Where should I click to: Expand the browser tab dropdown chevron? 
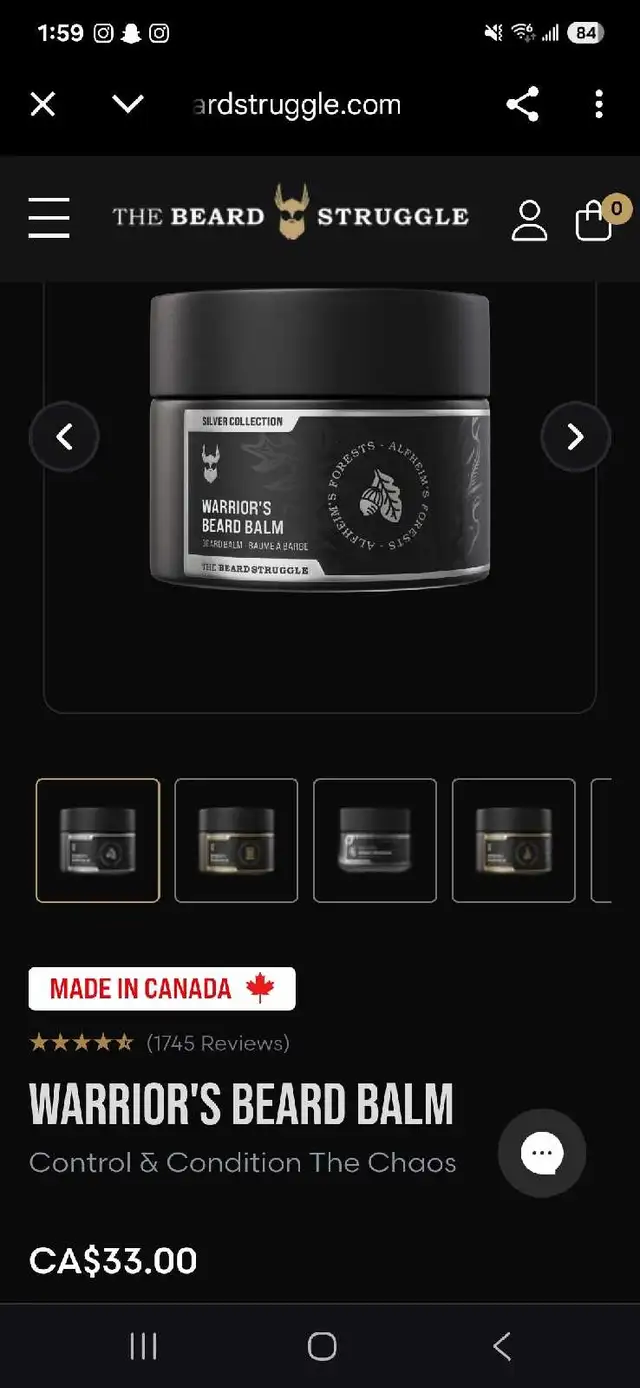[128, 104]
